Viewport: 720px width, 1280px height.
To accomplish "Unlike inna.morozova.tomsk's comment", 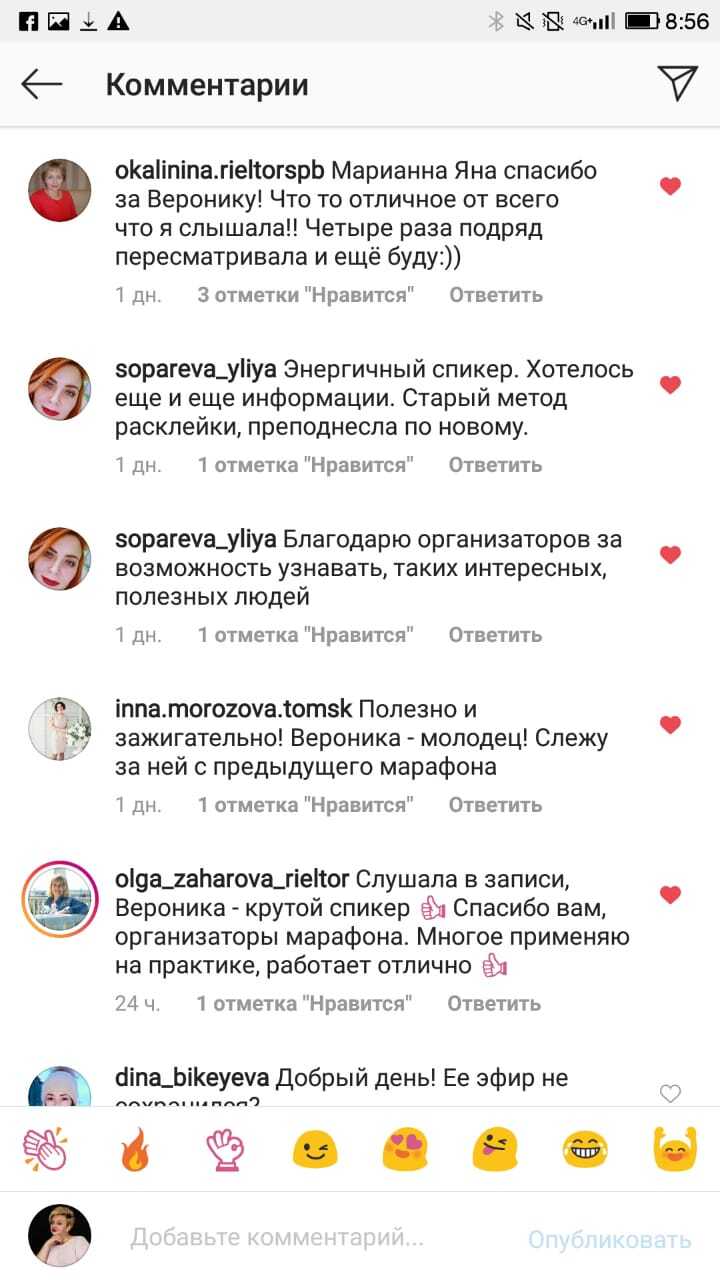I will click(670, 725).
